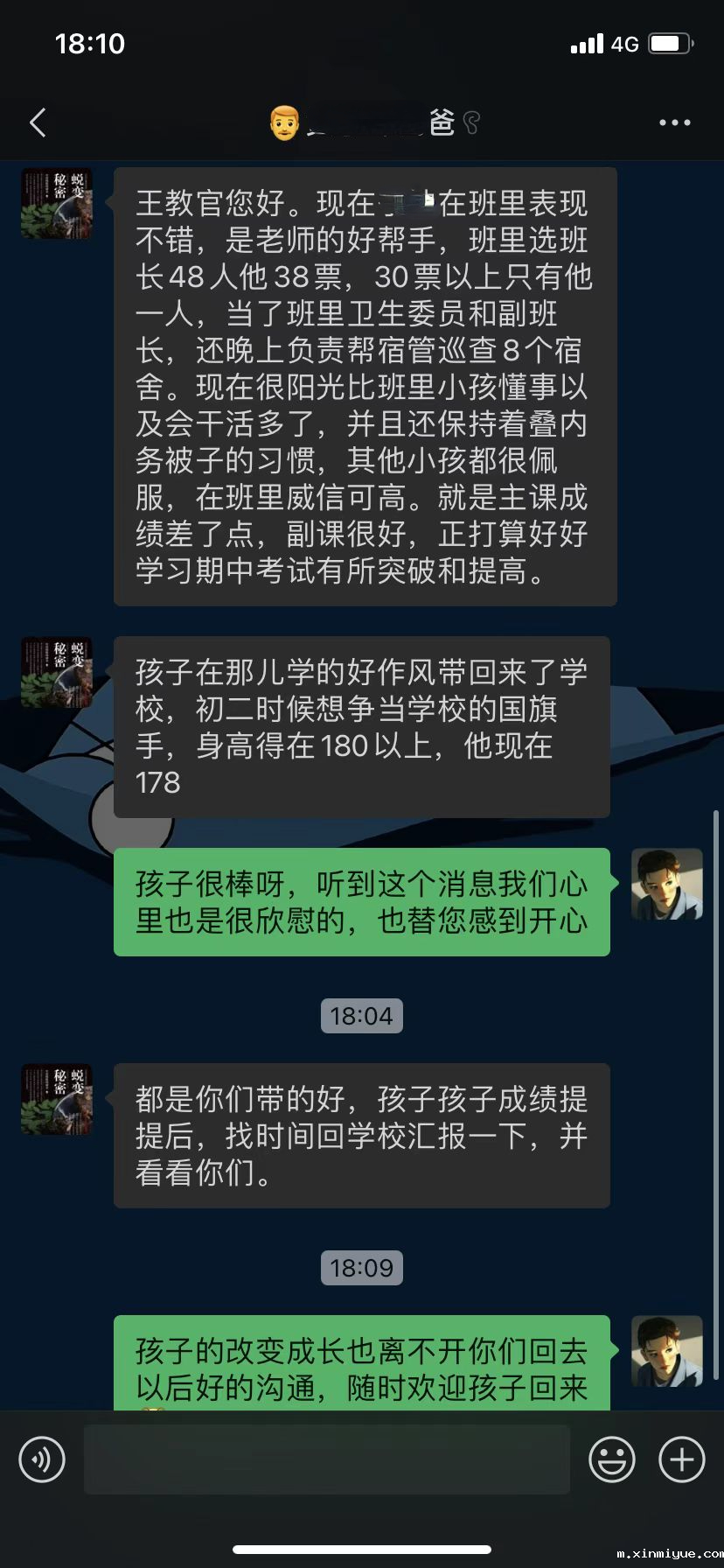Tap the 4G network status icon
Screen dimensions: 724x1568
click(x=627, y=42)
